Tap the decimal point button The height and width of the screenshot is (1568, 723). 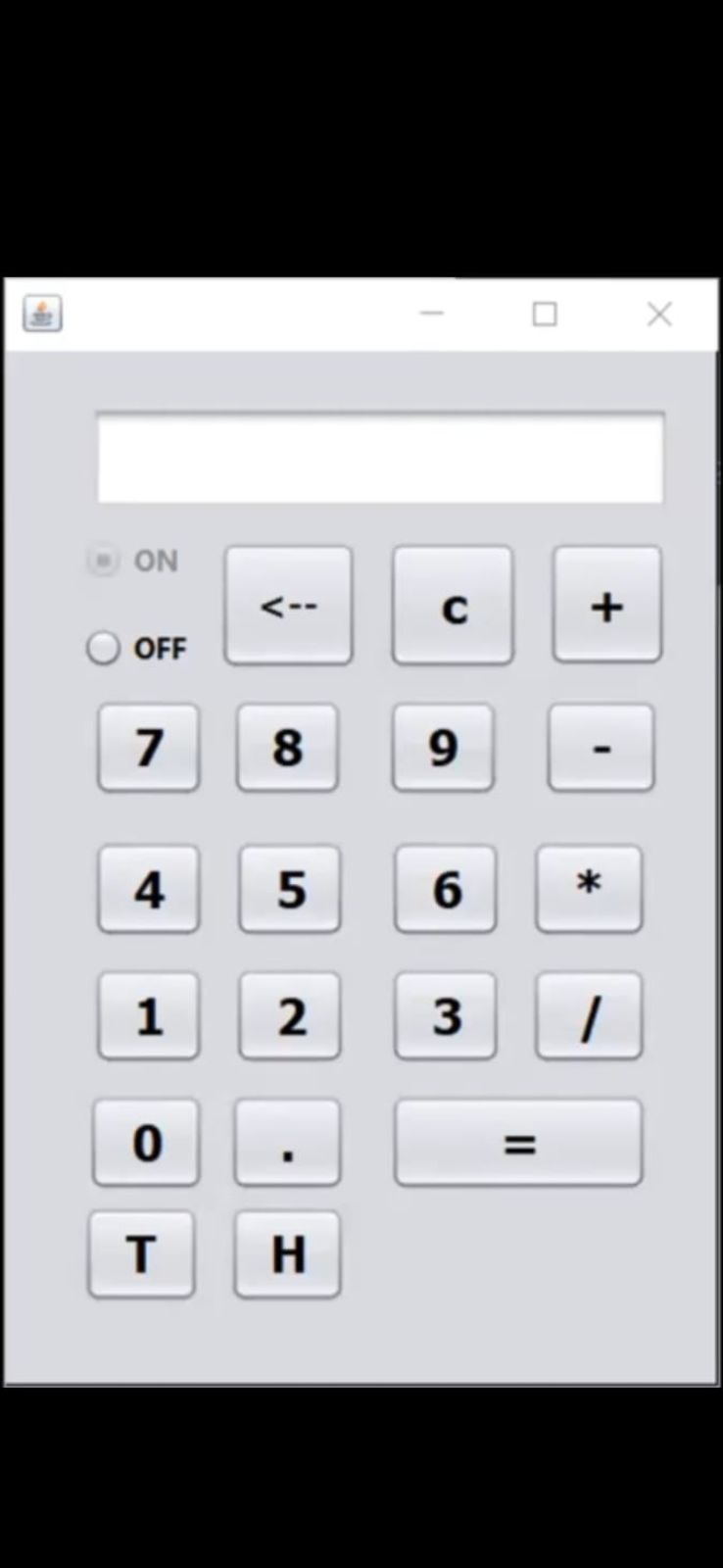[287, 1143]
